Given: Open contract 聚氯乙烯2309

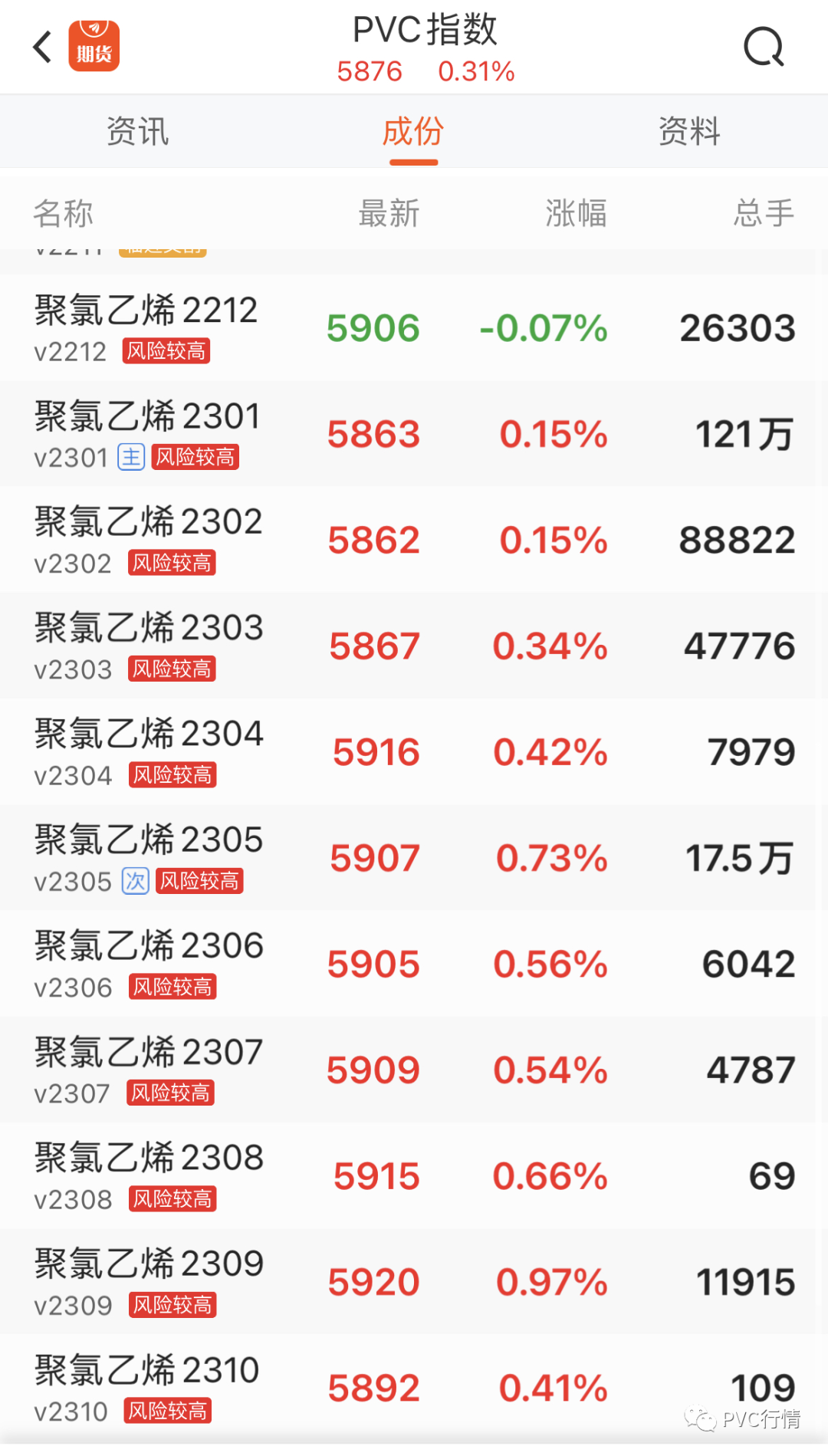Looking at the screenshot, I should point(414,1282).
